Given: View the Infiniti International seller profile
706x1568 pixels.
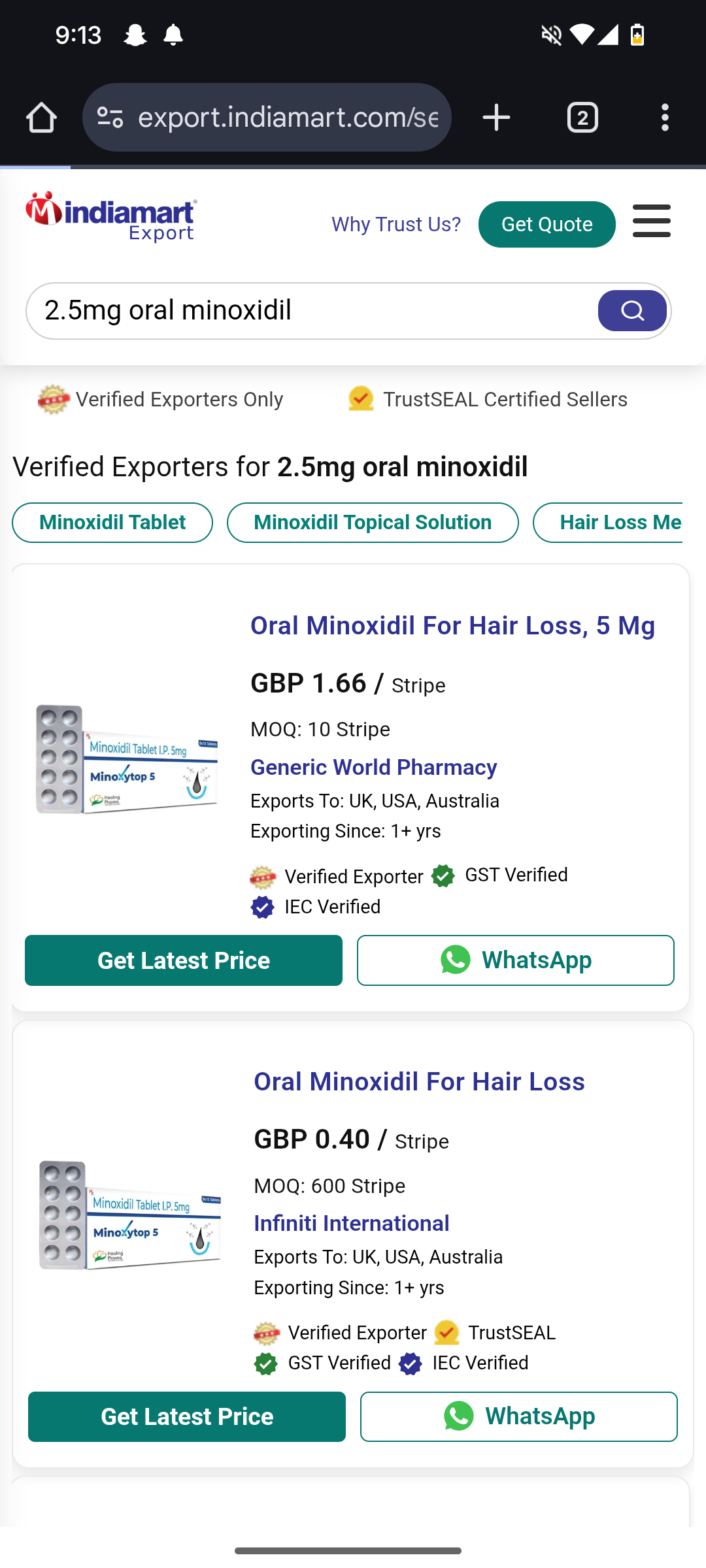Looking at the screenshot, I should coord(352,1224).
